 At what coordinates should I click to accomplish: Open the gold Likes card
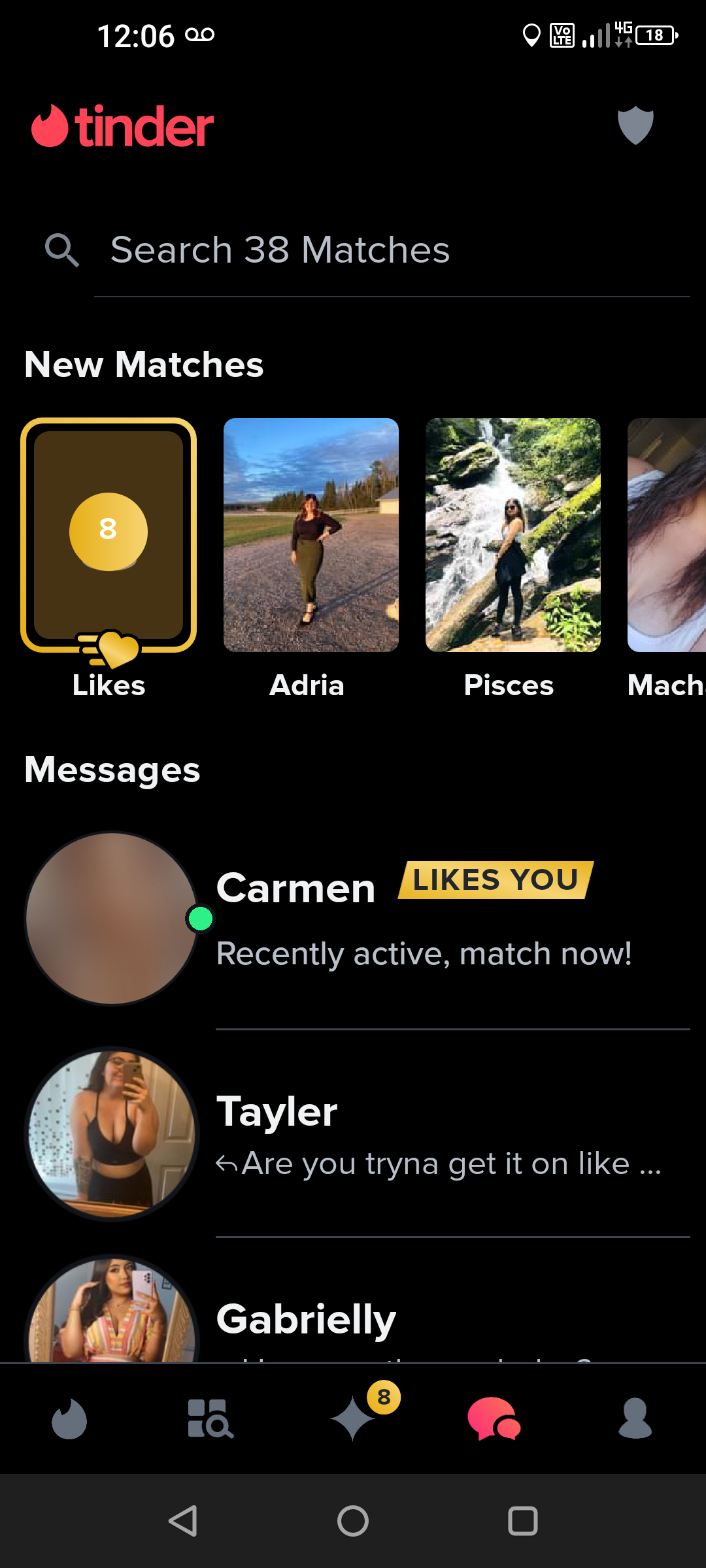[109, 536]
